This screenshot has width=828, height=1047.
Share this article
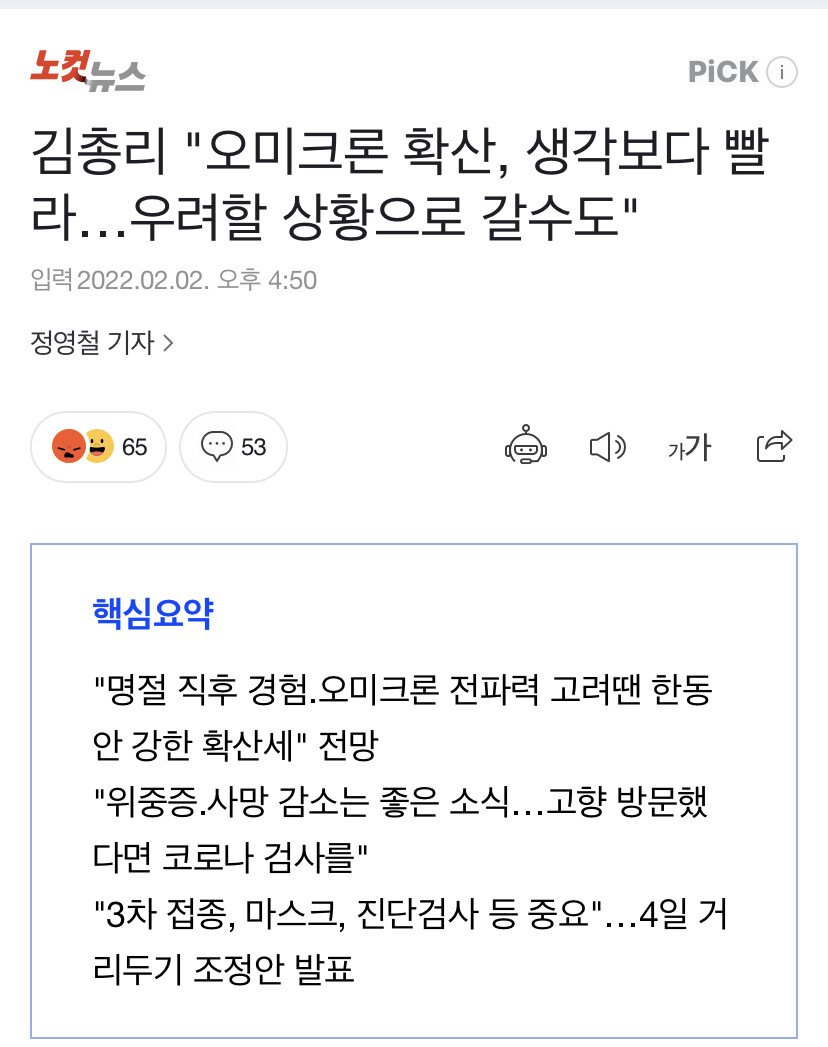(774, 446)
